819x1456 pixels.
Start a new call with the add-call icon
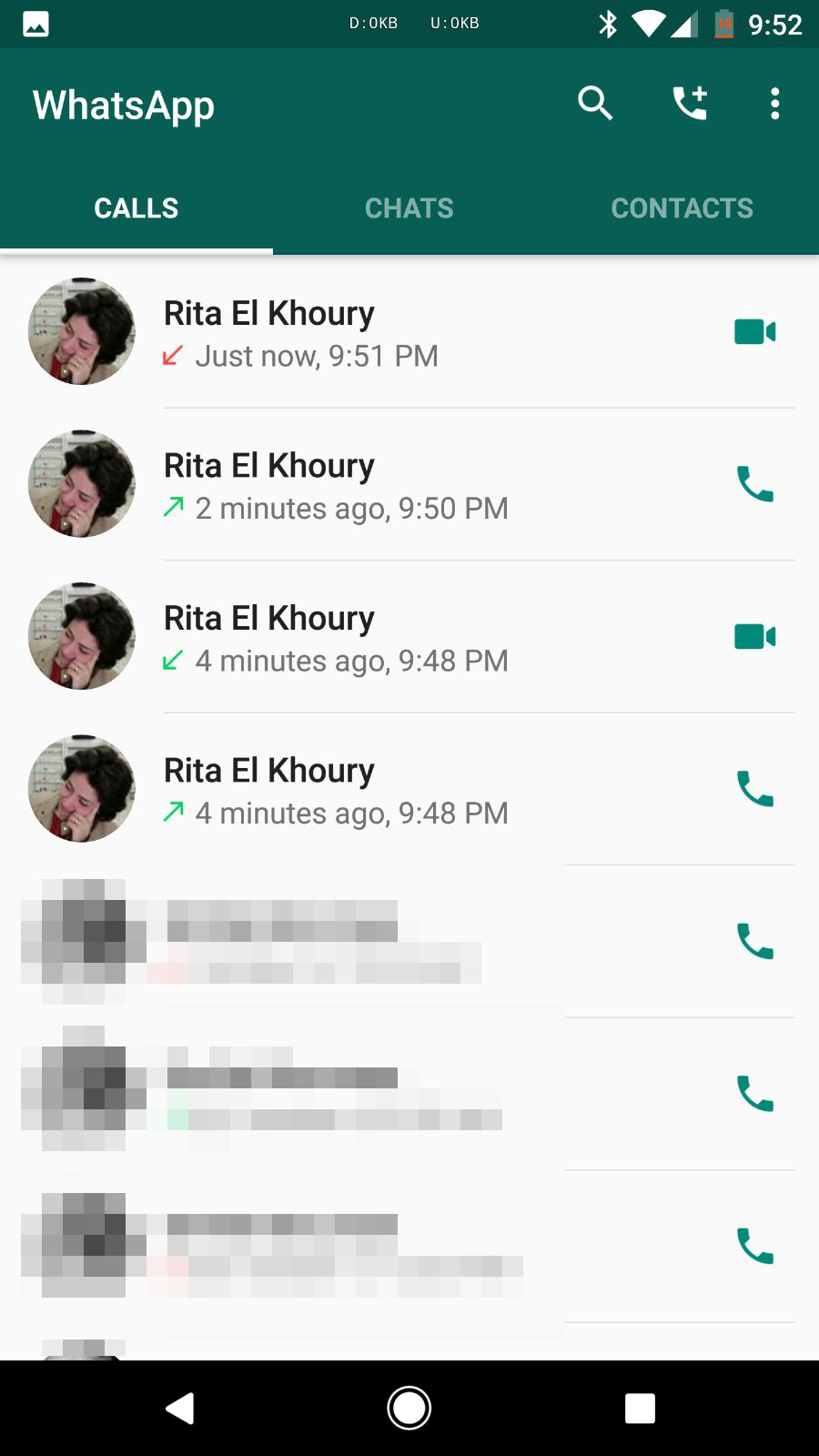click(x=689, y=104)
